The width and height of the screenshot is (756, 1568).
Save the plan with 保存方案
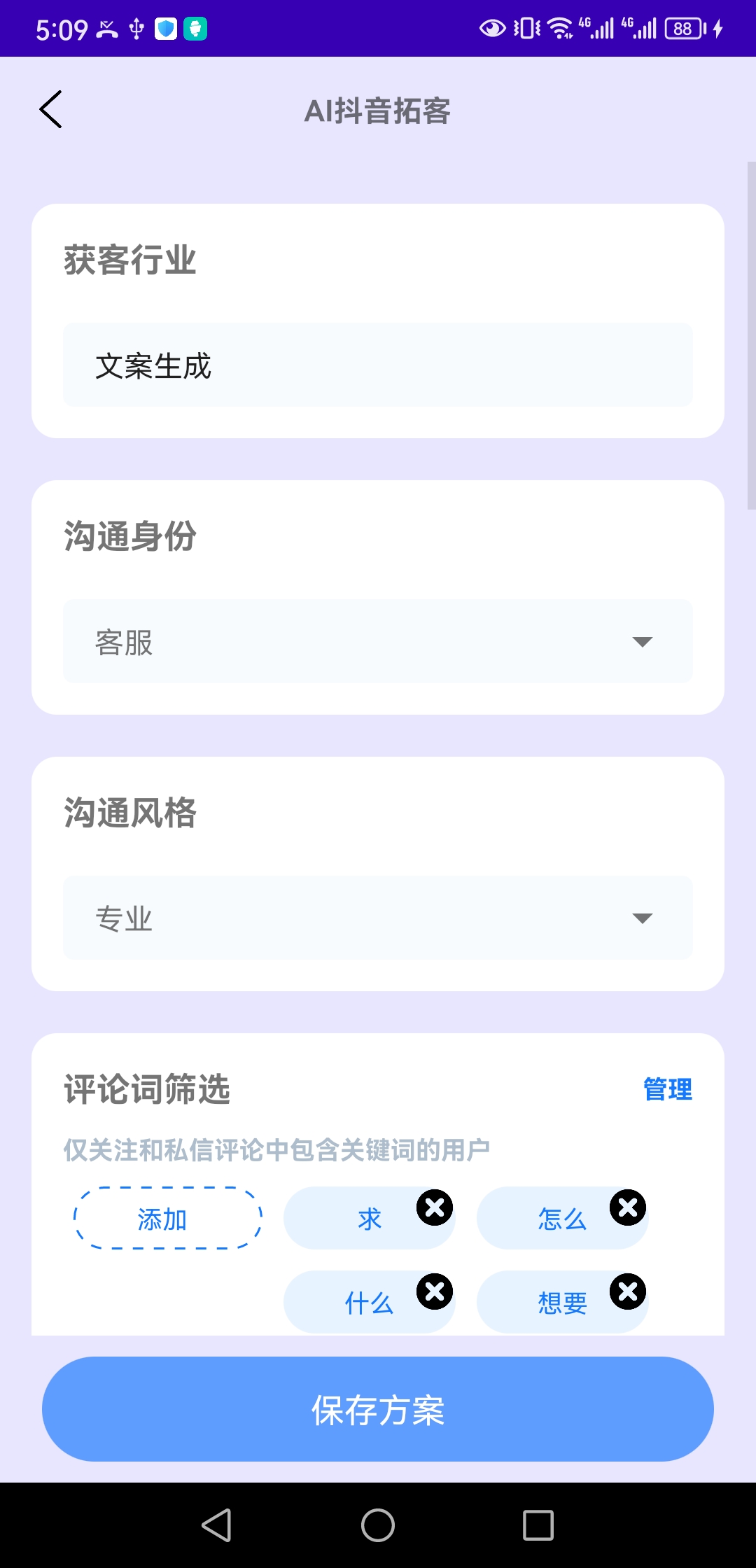(378, 1409)
